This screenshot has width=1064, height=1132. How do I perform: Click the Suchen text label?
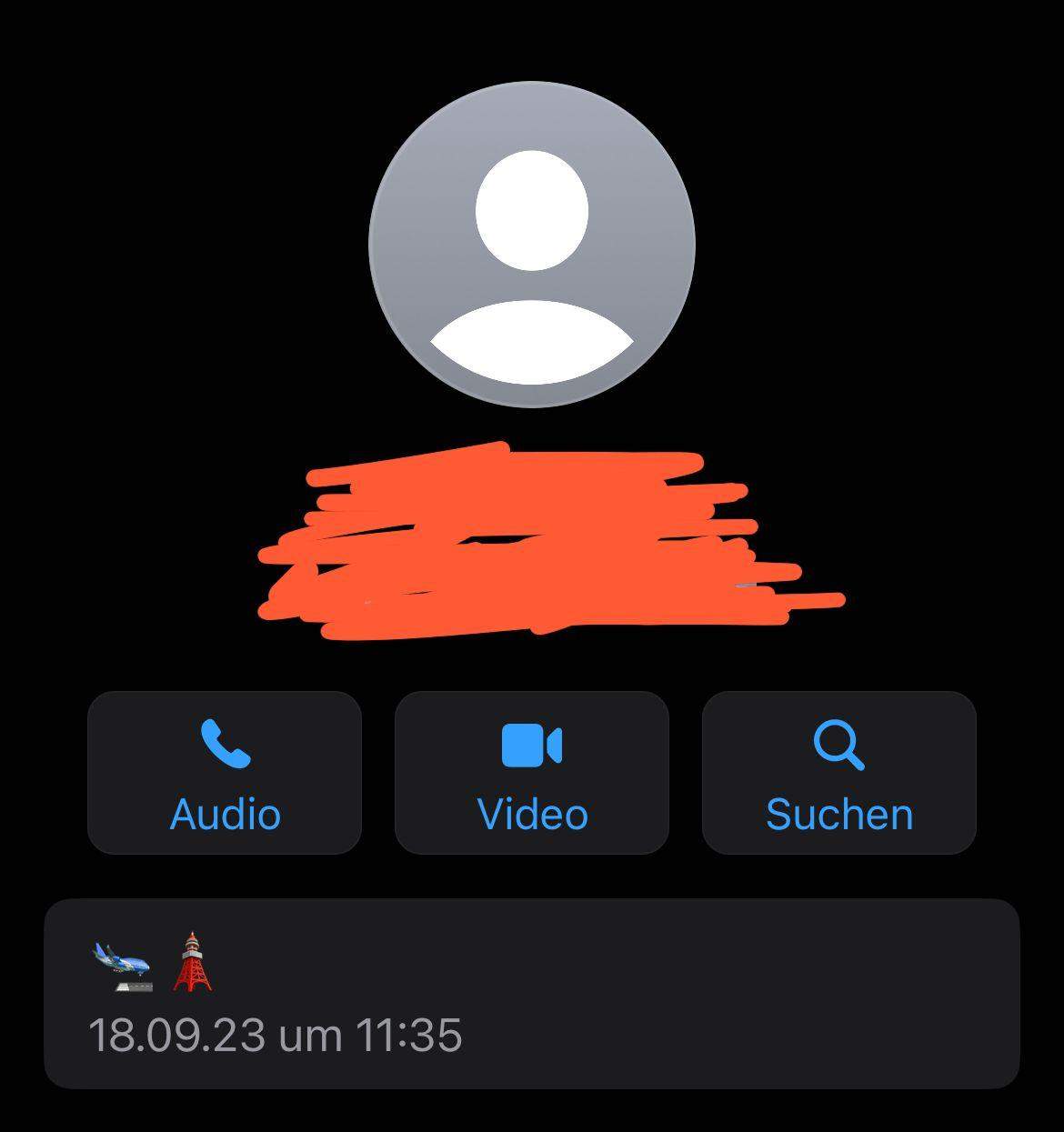pos(838,814)
